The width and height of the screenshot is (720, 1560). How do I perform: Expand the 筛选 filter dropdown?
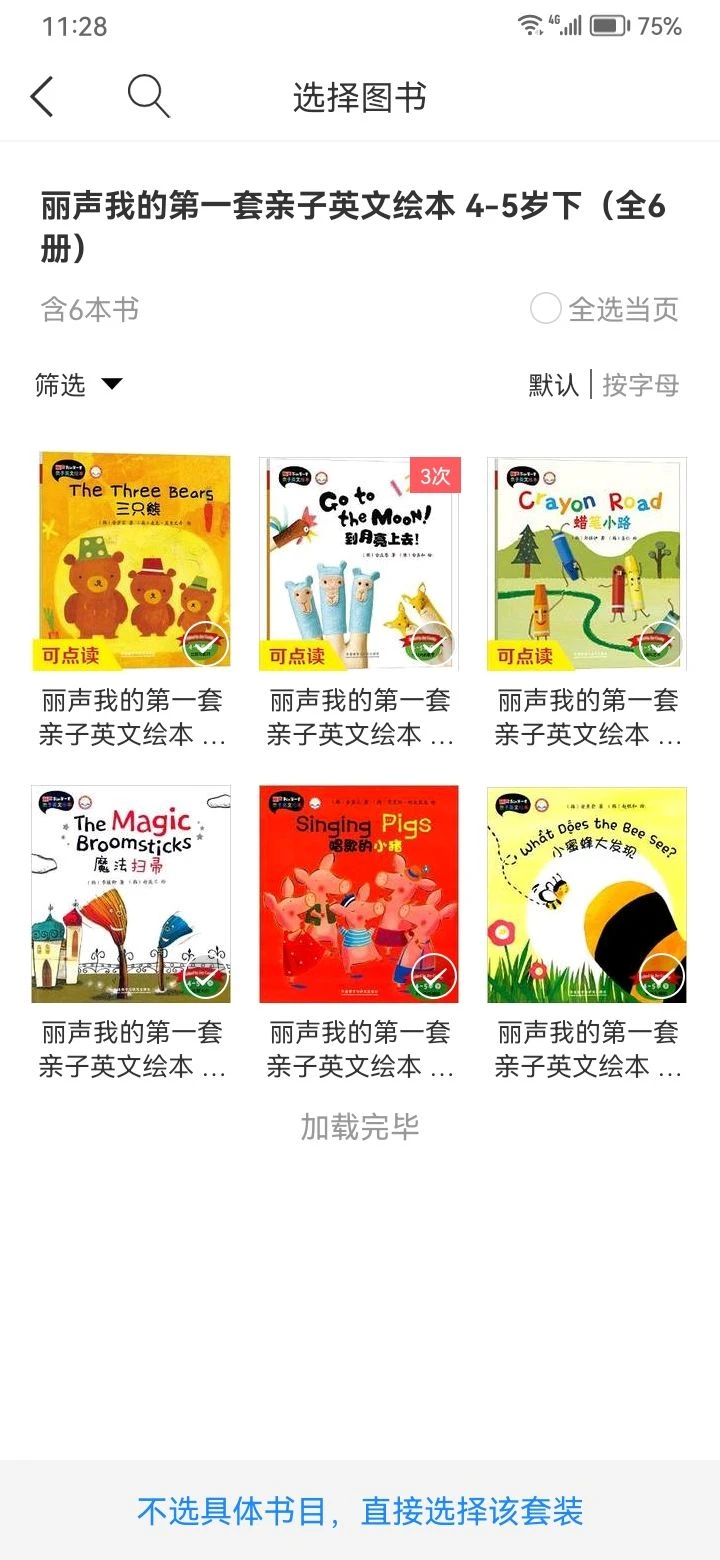[79, 385]
